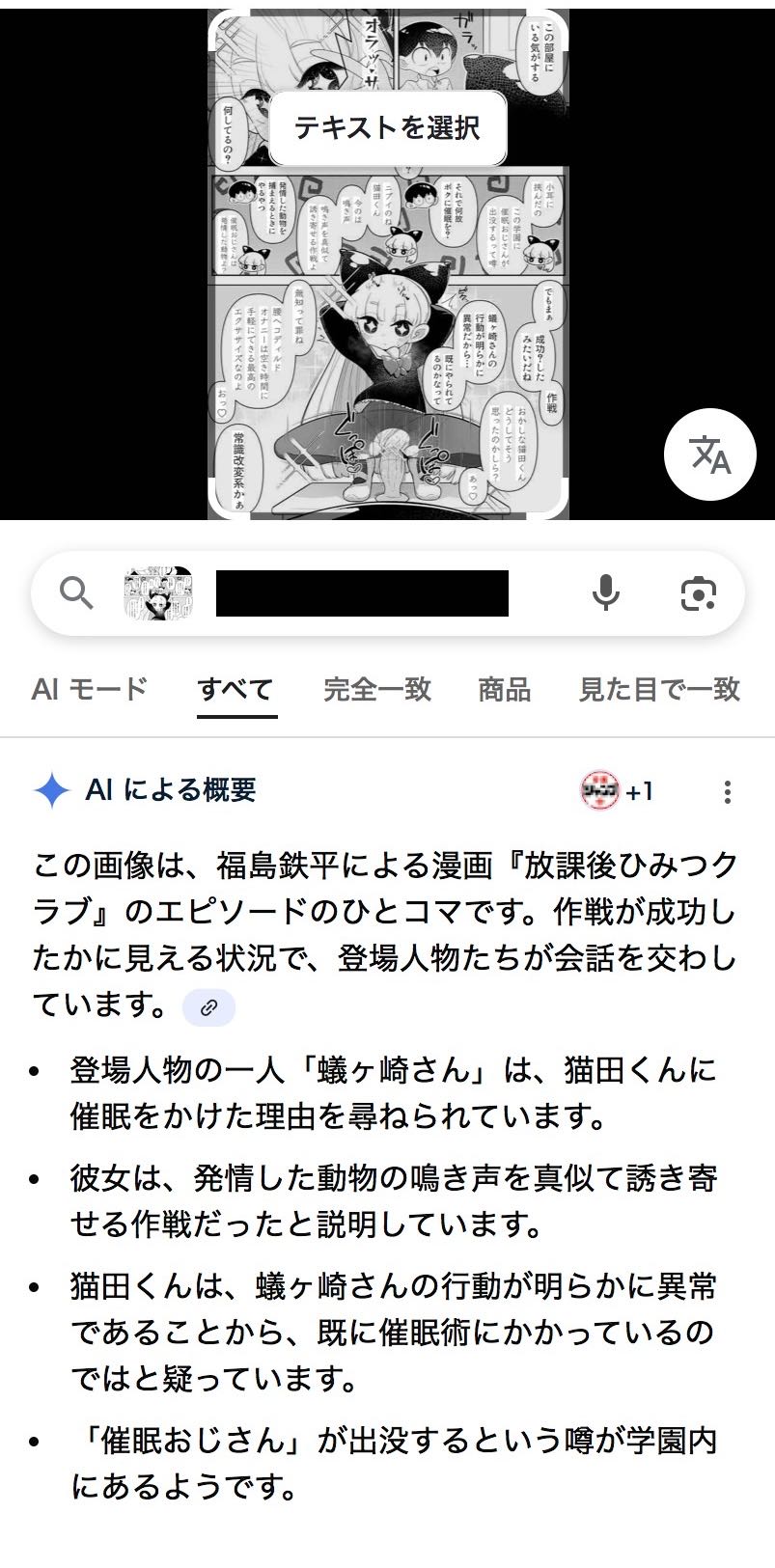Tap the image thumbnail in search bar
Screen dimensions: 775x1568
(x=158, y=593)
